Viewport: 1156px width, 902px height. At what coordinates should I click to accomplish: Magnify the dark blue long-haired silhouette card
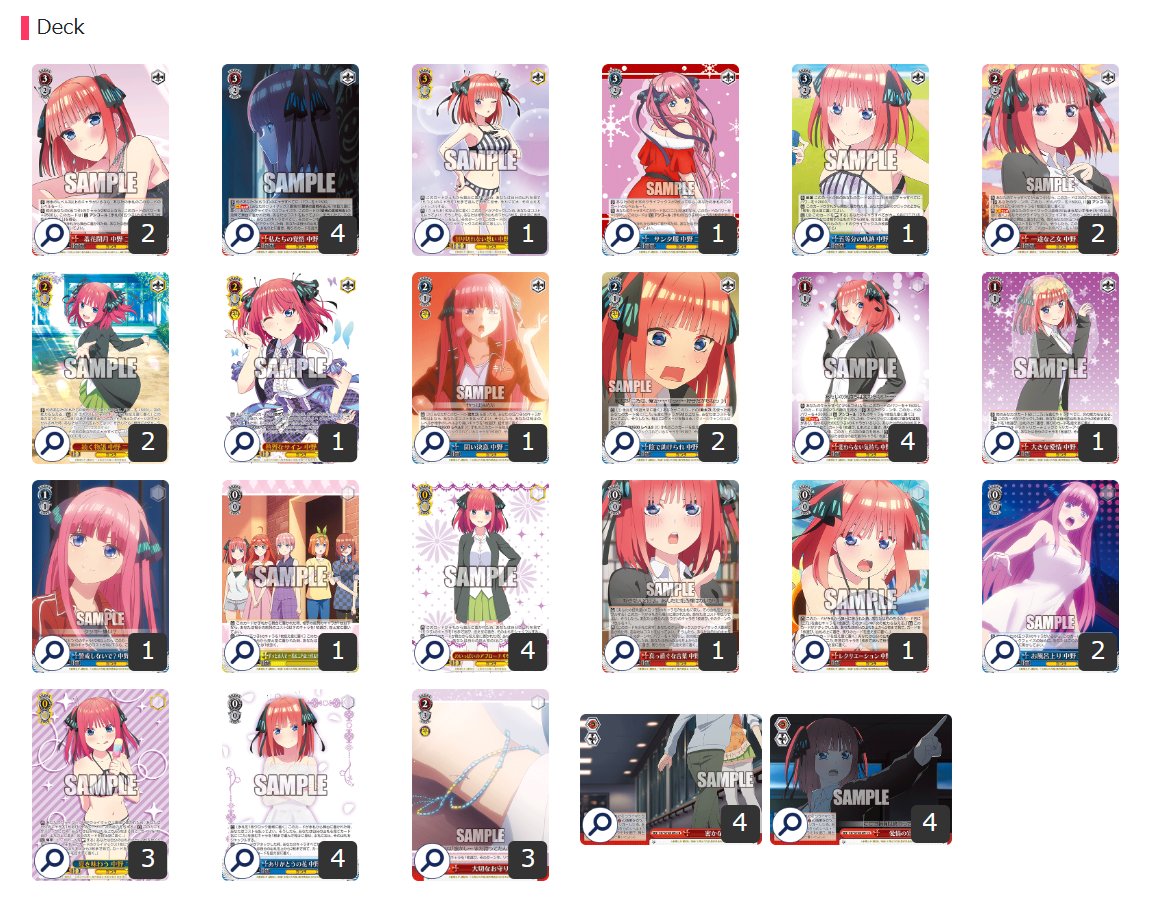pos(242,236)
